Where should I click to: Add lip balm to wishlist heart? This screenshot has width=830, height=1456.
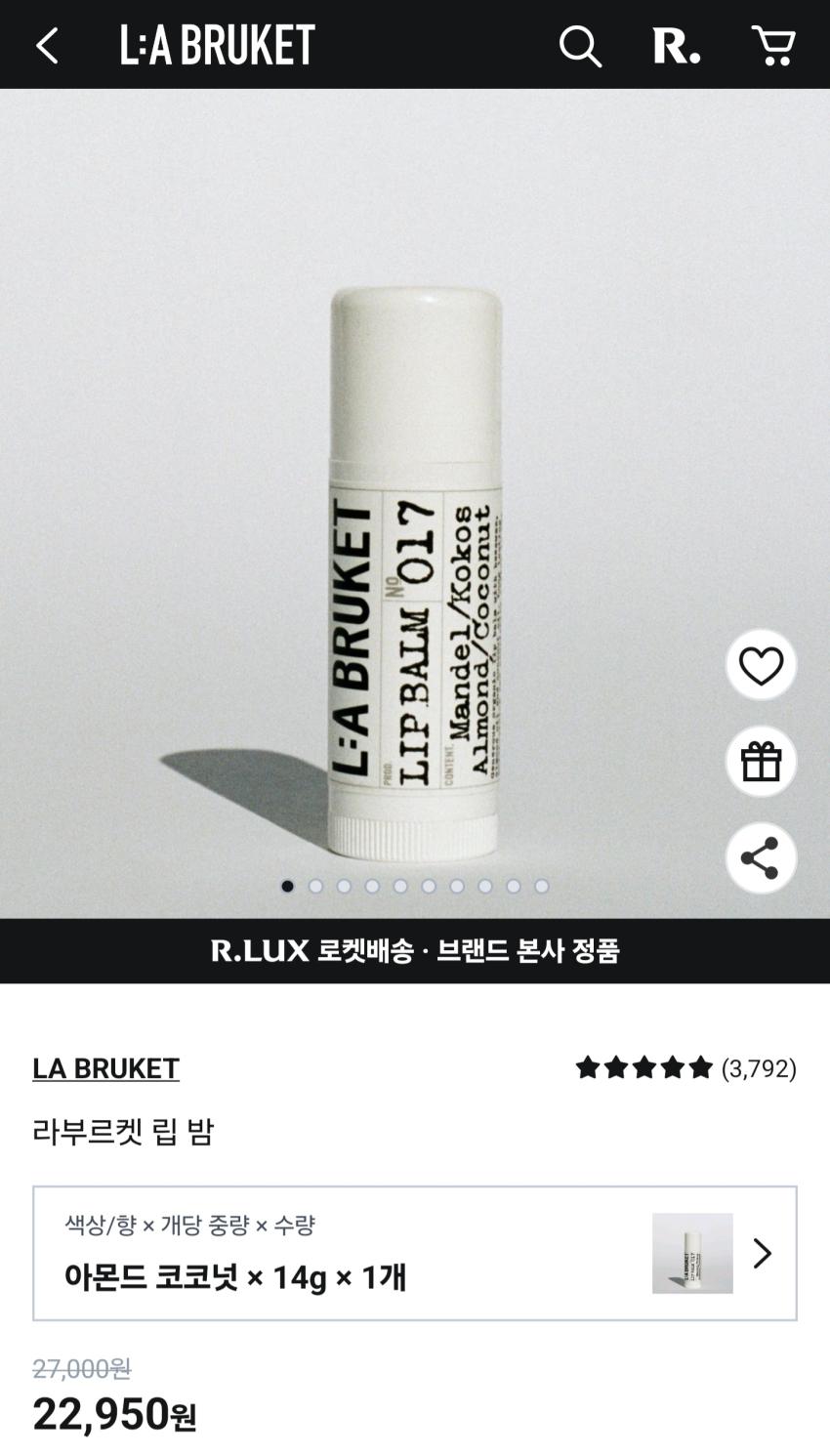point(761,666)
